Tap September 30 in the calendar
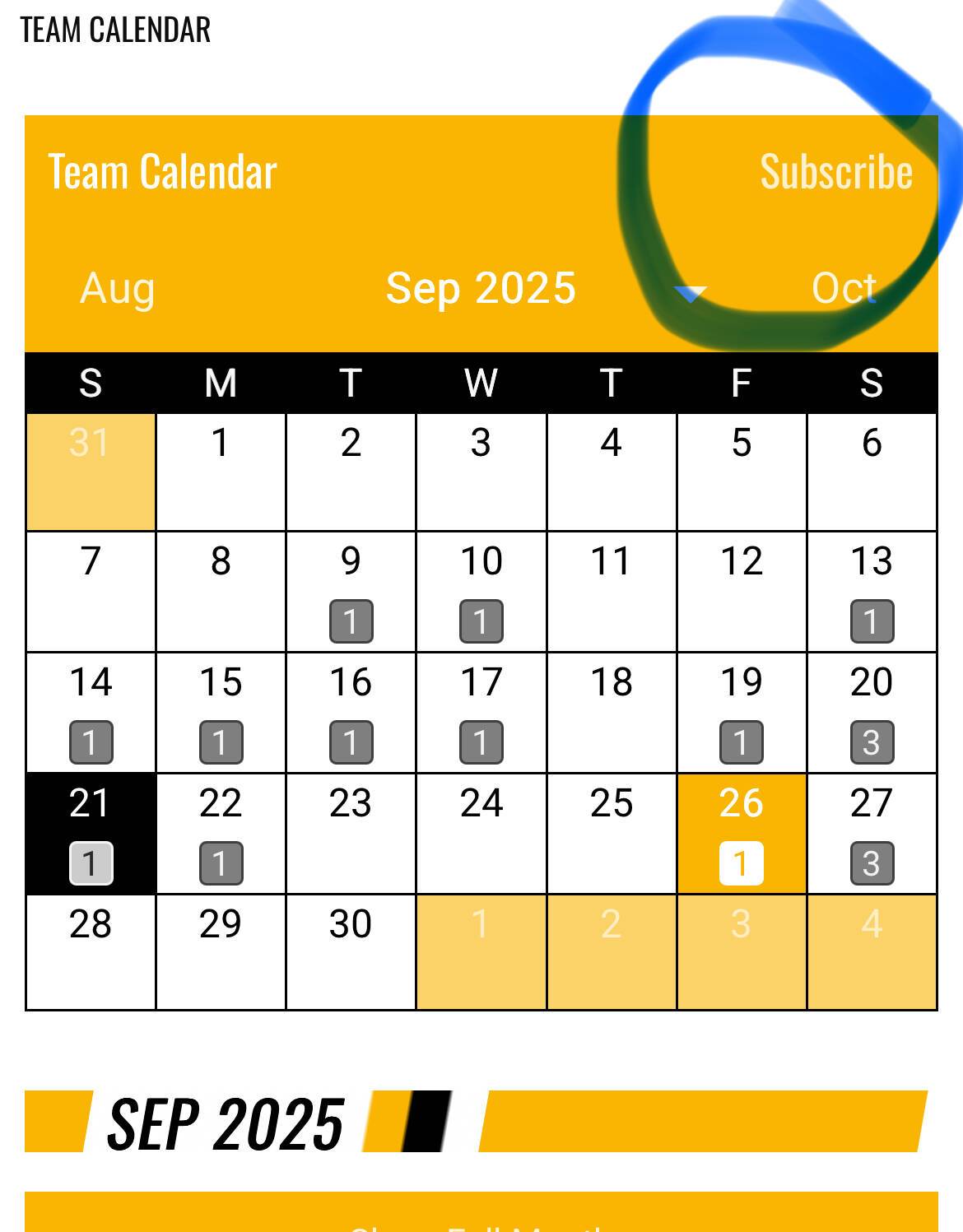The image size is (963, 1232). tap(351, 951)
